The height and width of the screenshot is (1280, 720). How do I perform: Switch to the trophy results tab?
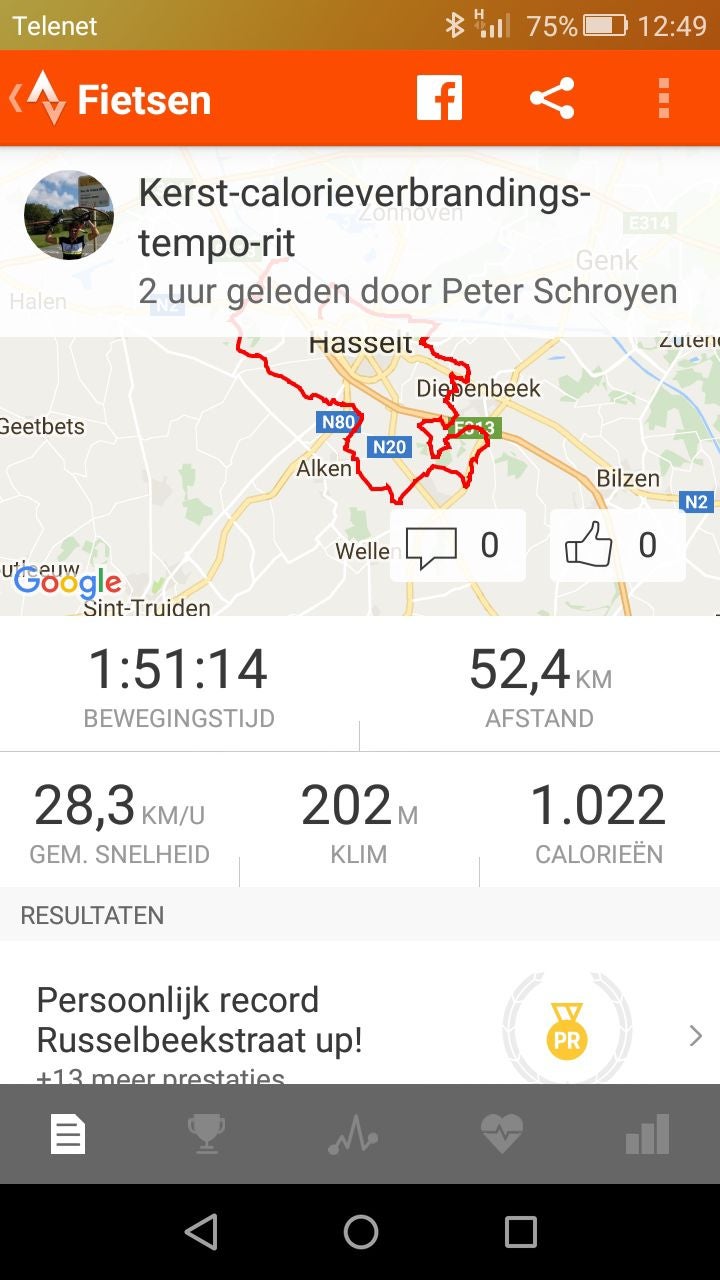pos(206,1135)
